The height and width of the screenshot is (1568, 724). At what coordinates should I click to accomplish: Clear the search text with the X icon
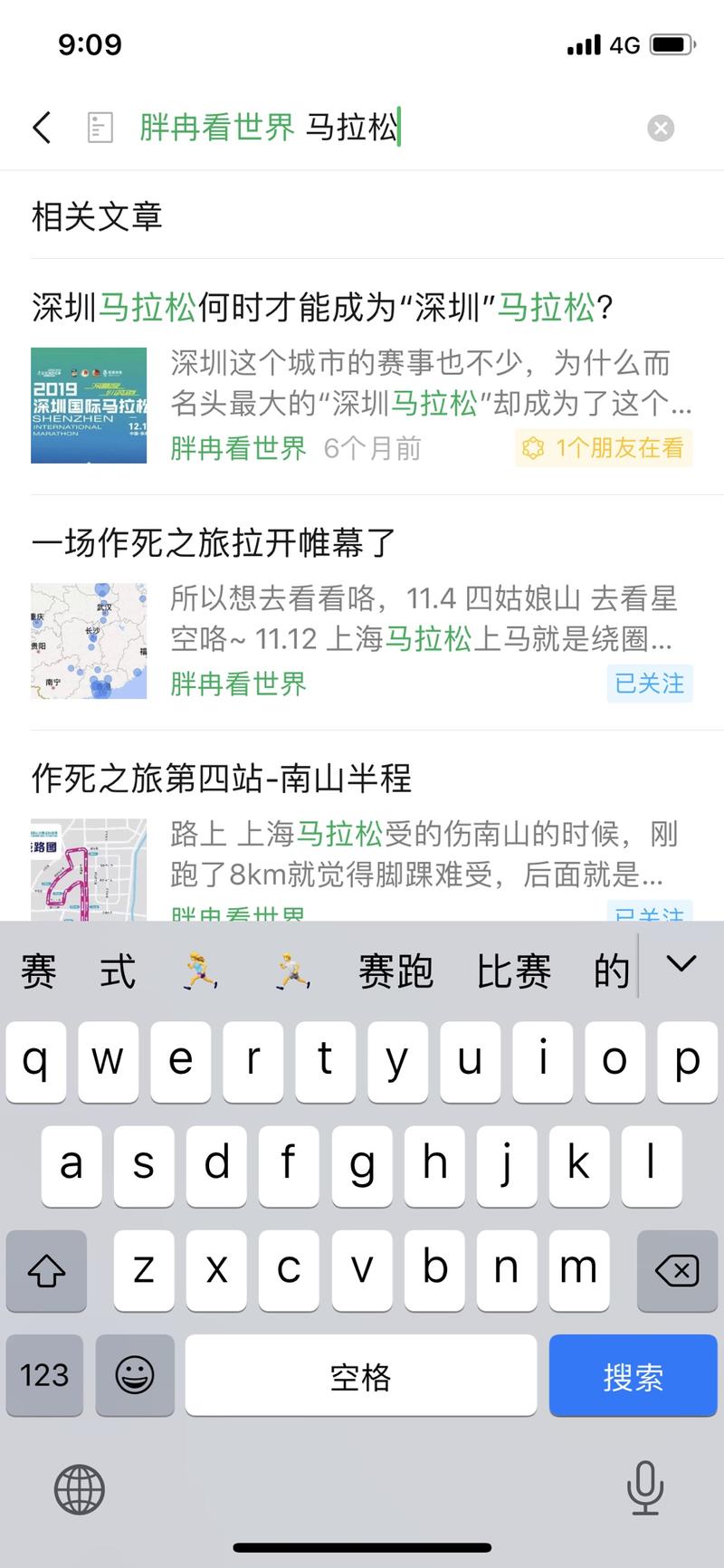[660, 128]
